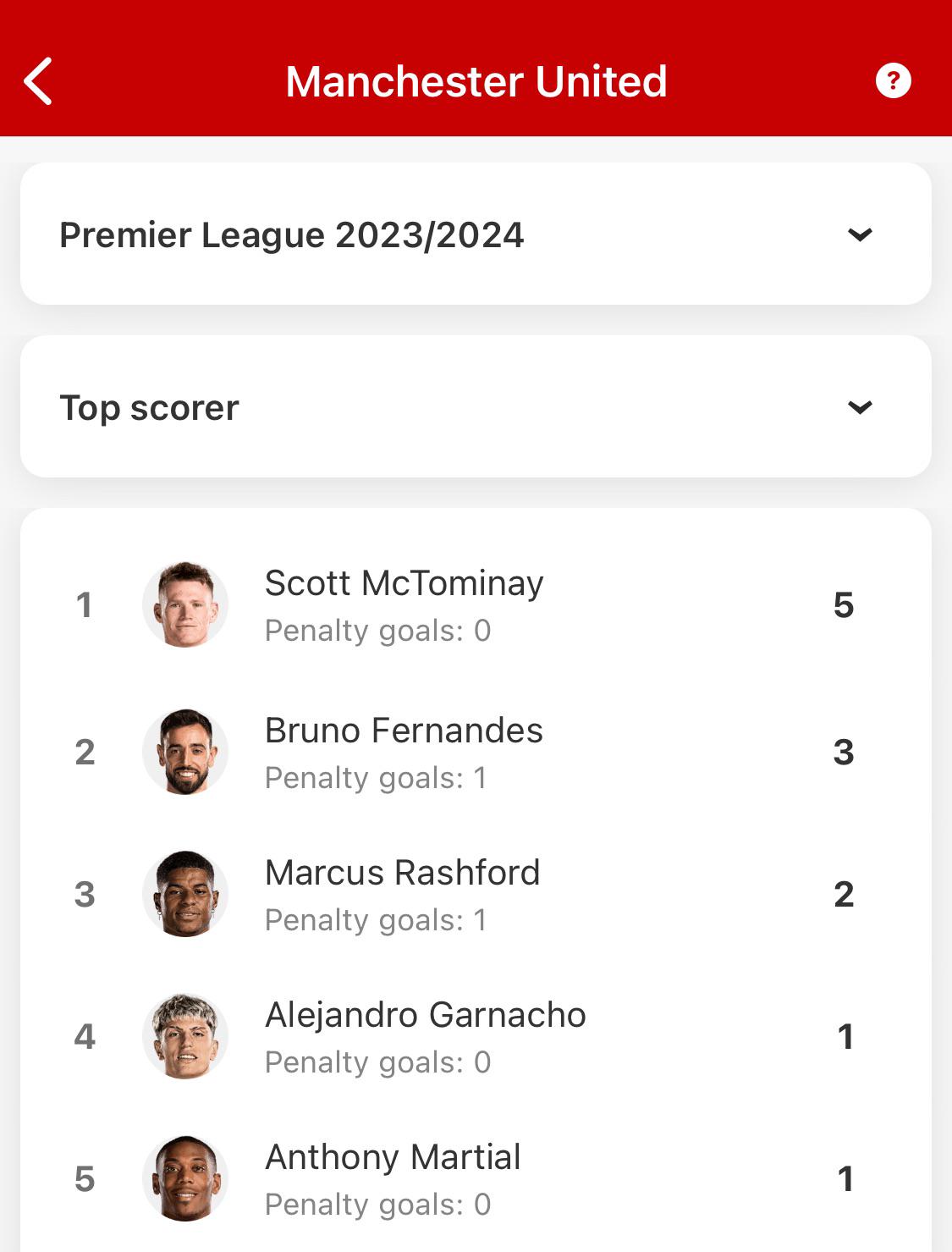Click the season card labeled Premier League 2023/2024
Image resolution: width=952 pixels, height=1252 pixels.
[292, 234]
